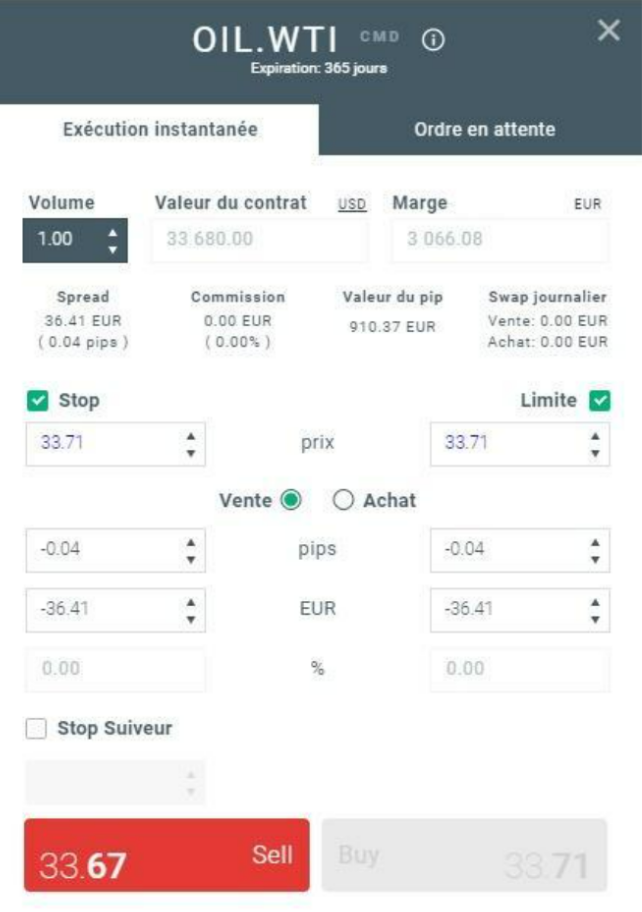
Task: Edit the Limite price field
Action: [505, 442]
